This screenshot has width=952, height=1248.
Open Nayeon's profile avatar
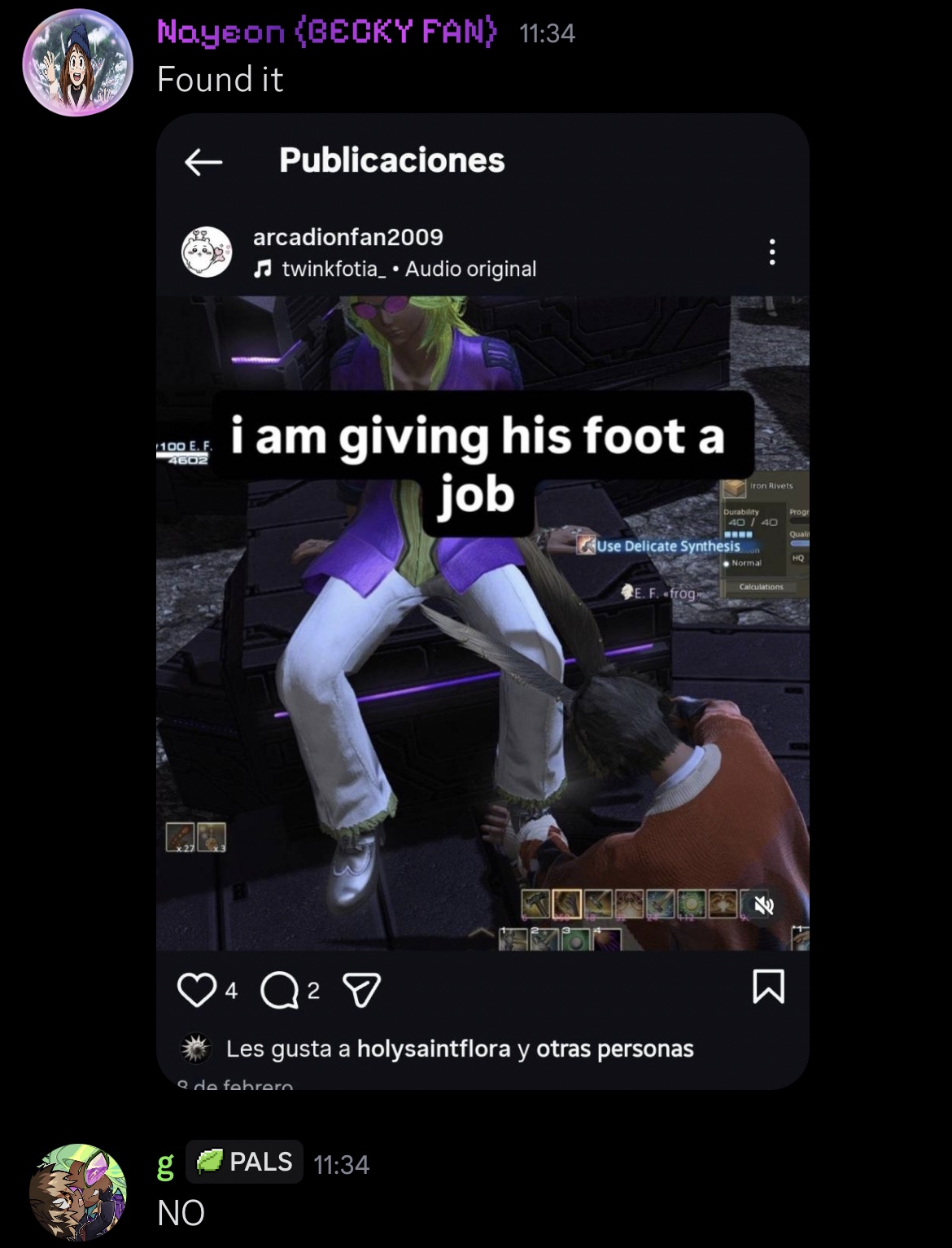coord(77,63)
